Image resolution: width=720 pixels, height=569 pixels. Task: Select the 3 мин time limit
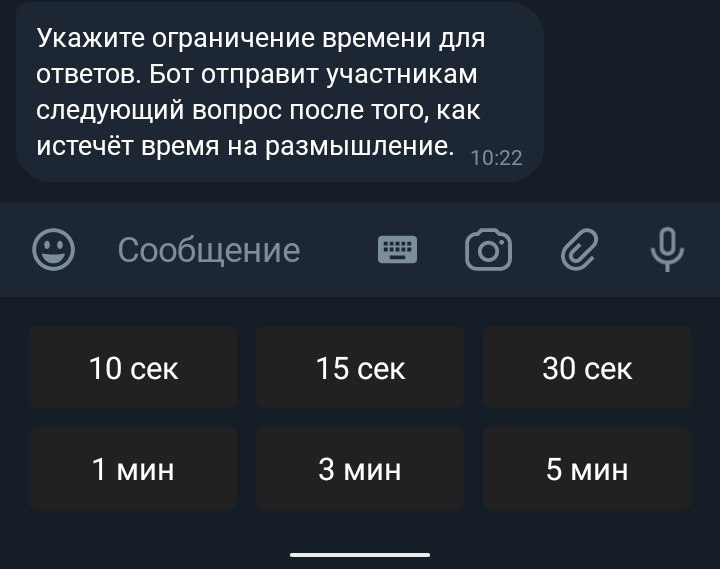[x=360, y=468]
